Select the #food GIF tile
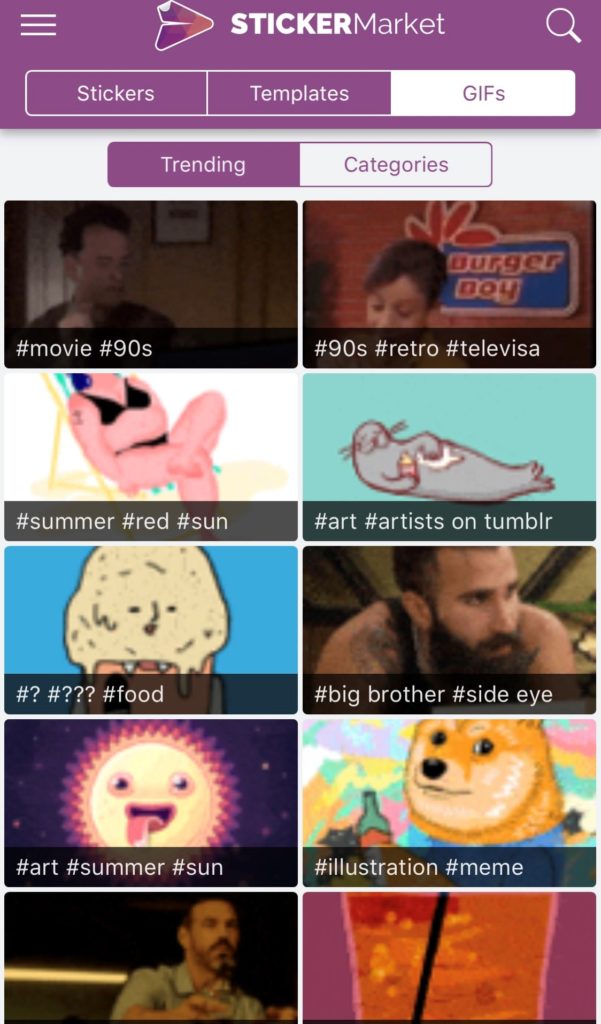The height and width of the screenshot is (1024, 601). 151,629
